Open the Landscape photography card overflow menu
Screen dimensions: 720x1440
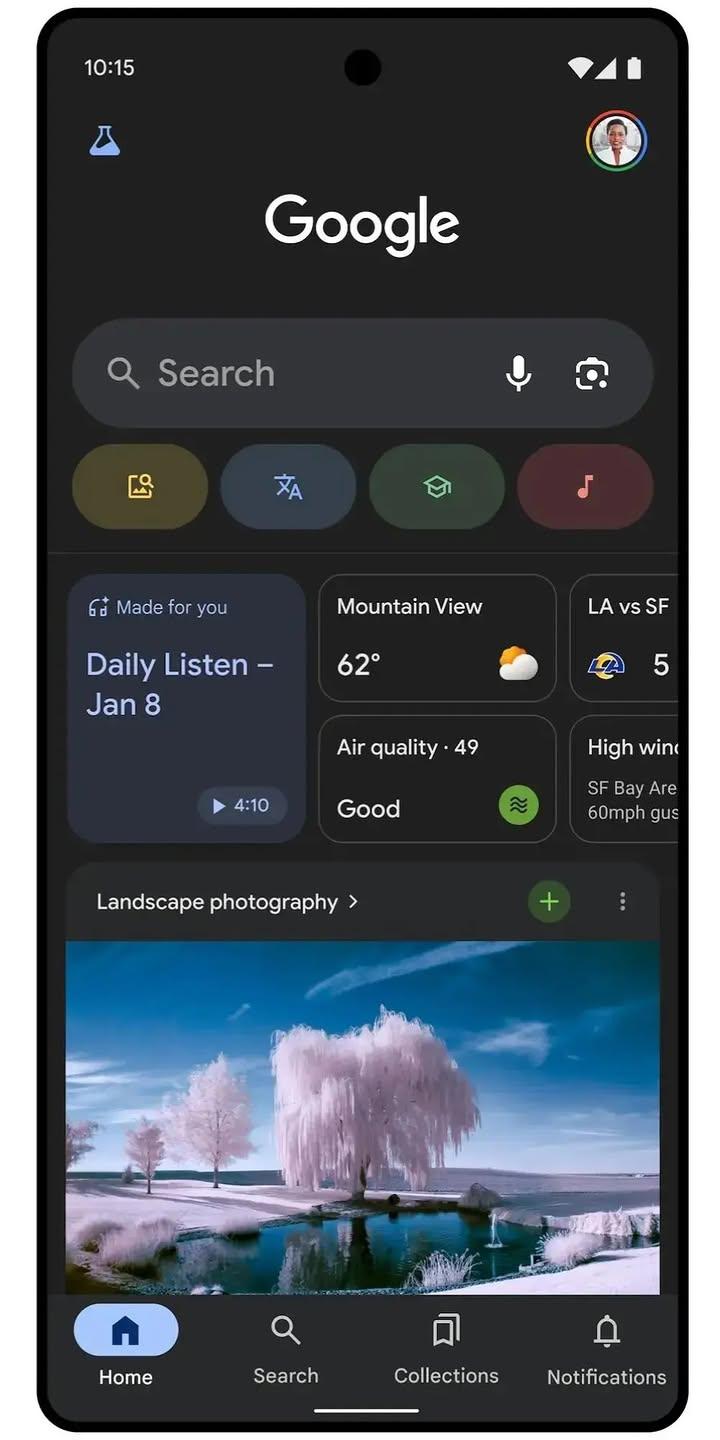click(x=622, y=902)
